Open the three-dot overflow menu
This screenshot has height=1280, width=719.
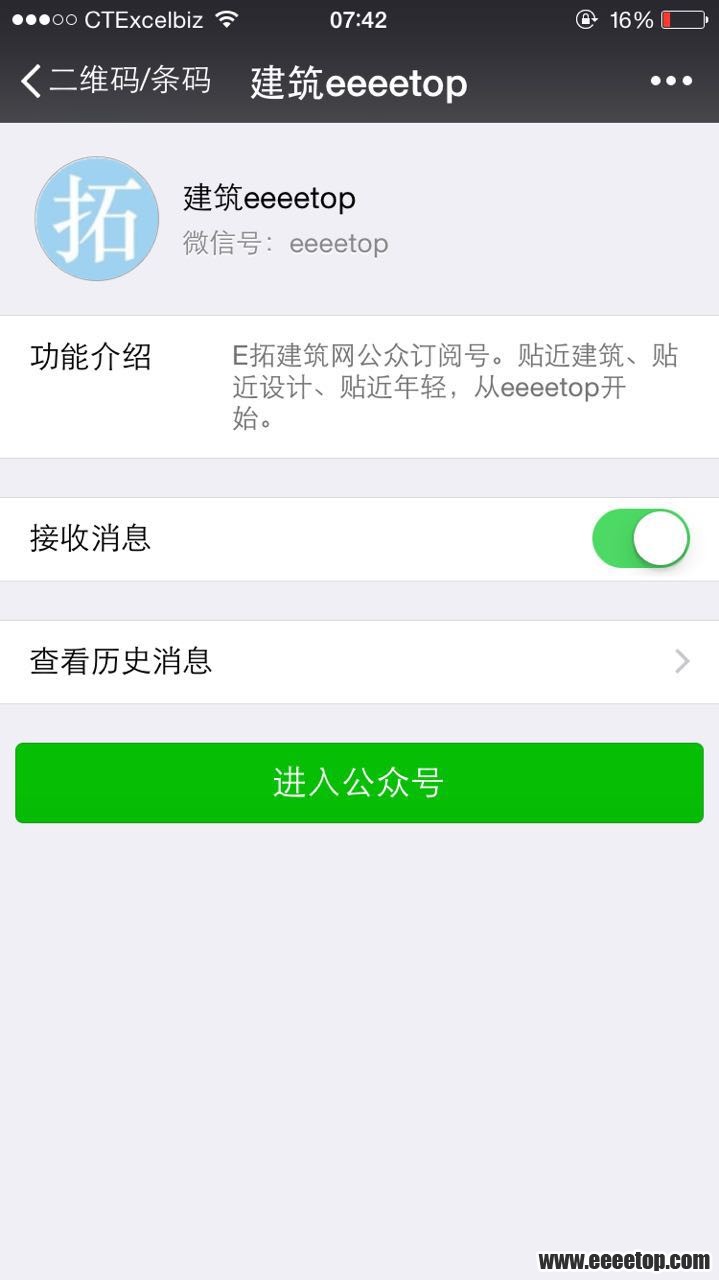coord(671,81)
